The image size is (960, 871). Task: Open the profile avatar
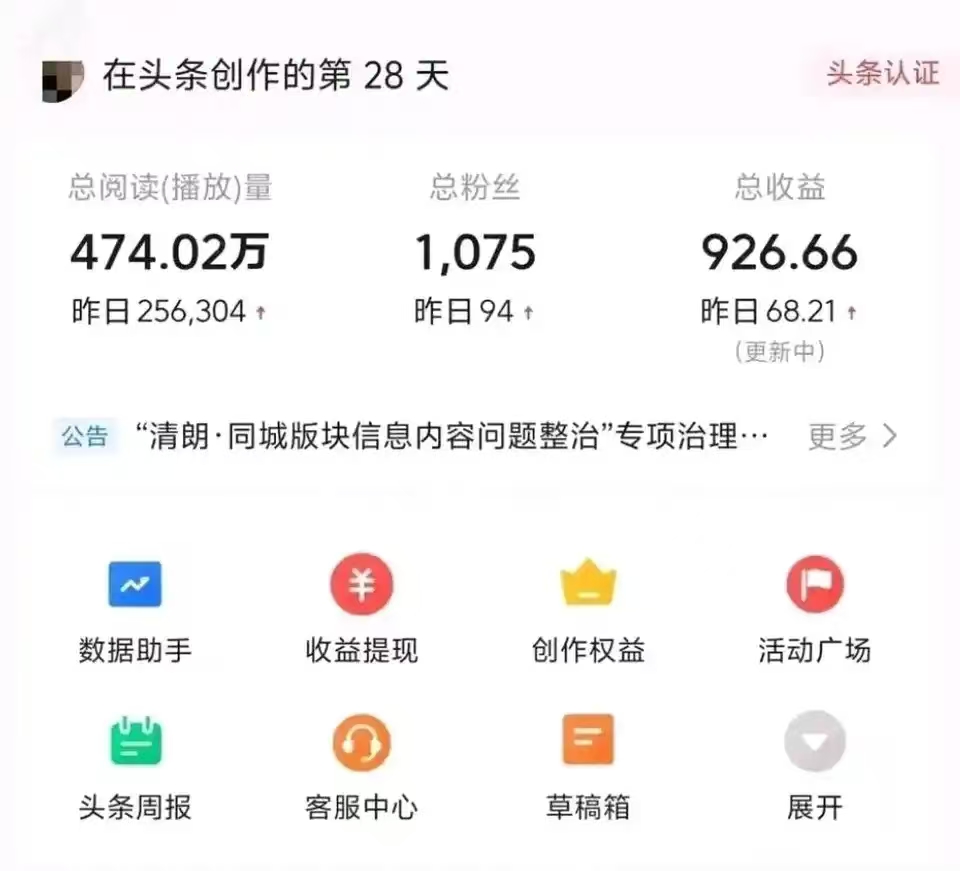point(62,79)
